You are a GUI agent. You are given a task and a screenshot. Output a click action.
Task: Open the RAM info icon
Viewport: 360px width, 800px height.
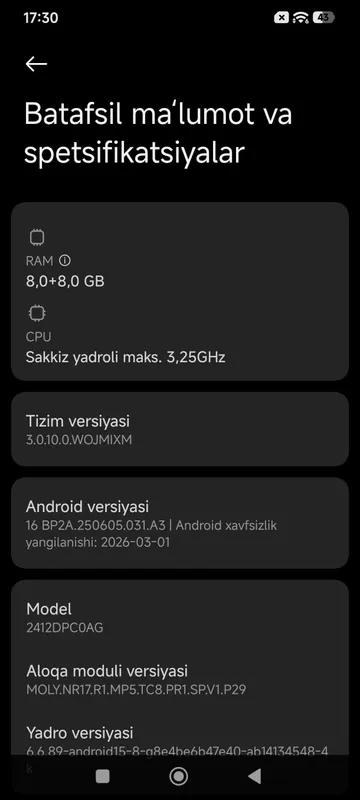(x=64, y=261)
